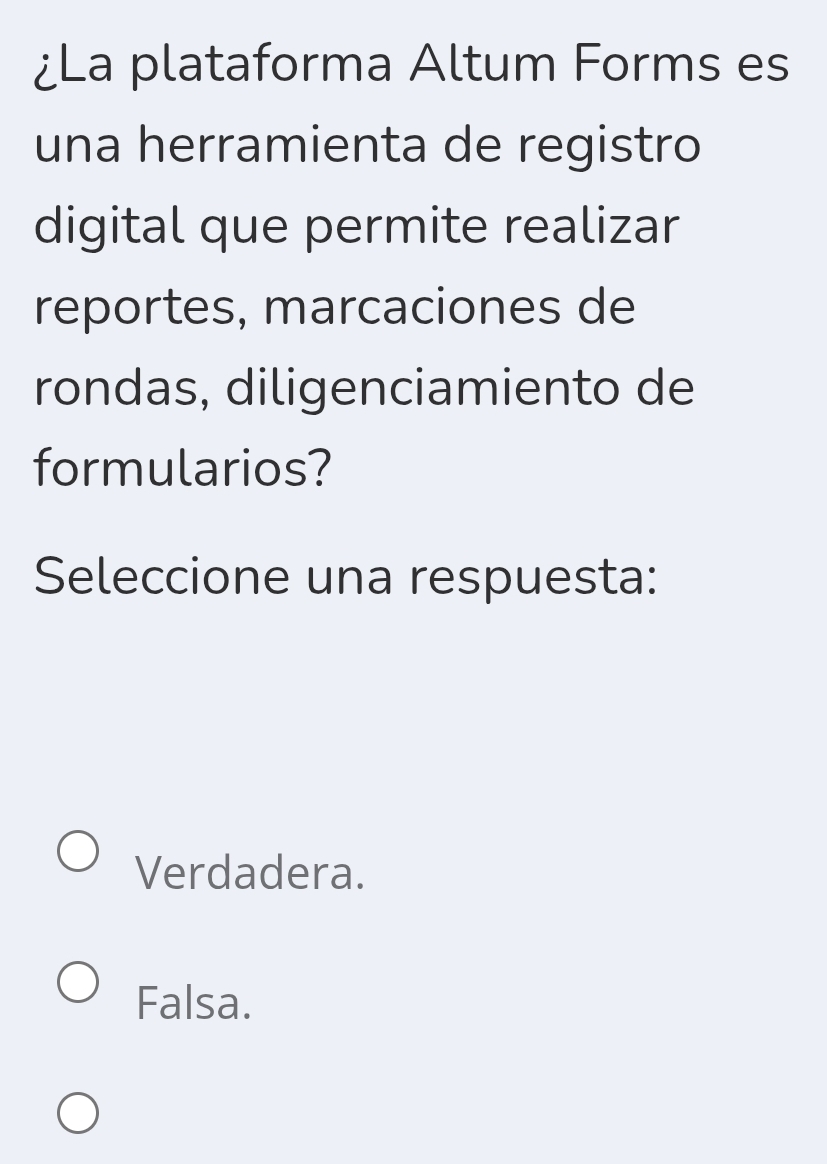Choose Falsa as the answer
Viewport: 827px width, 1164px height.
tap(78, 983)
